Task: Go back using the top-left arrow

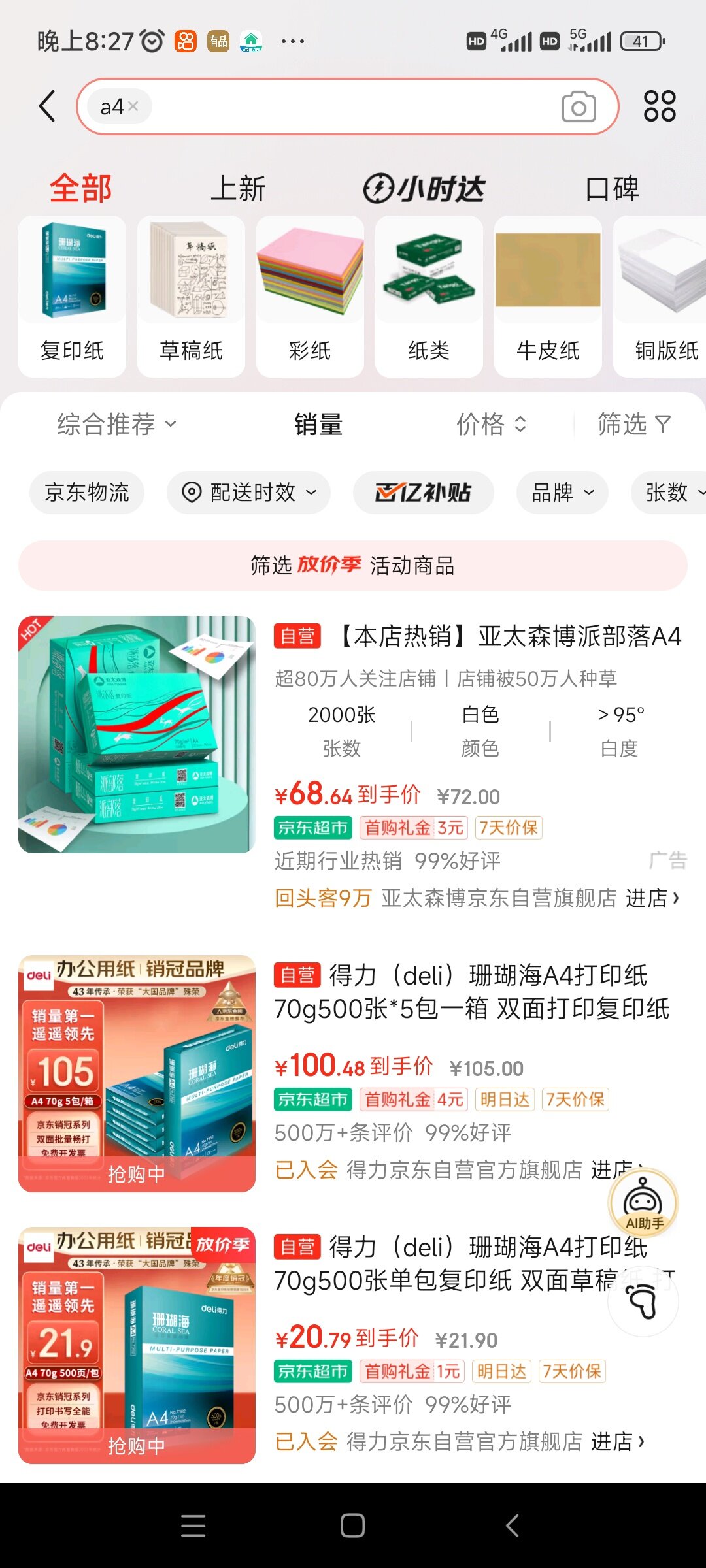Action: click(x=47, y=106)
